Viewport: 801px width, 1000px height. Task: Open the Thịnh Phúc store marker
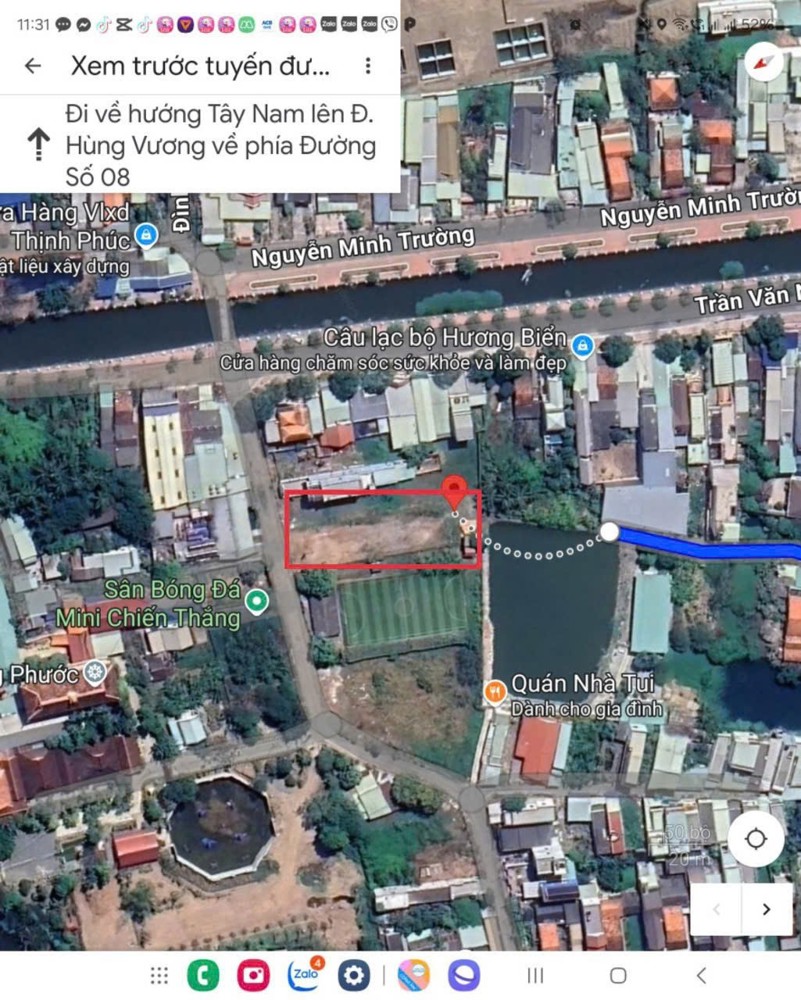[x=146, y=235]
